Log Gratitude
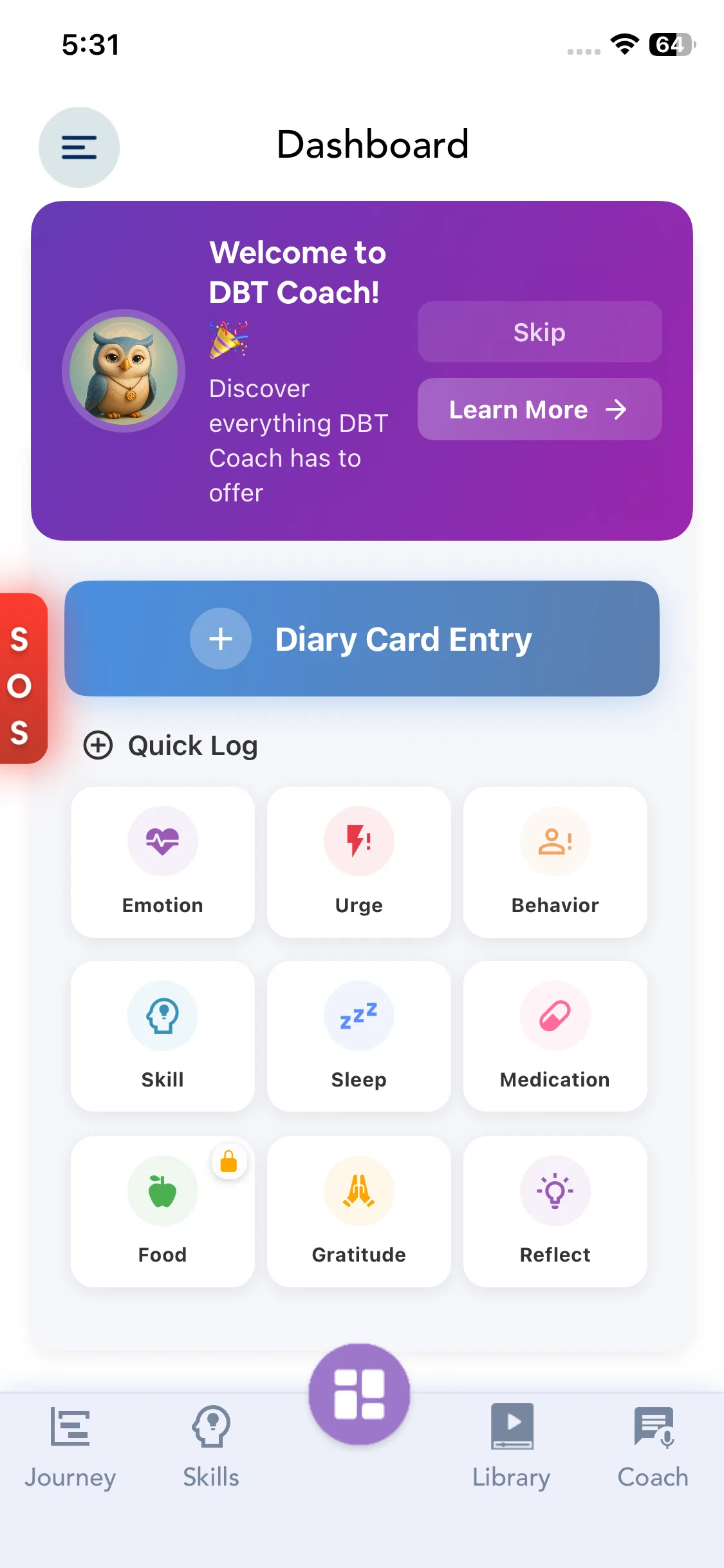This screenshot has width=724, height=1568. coord(358,1211)
